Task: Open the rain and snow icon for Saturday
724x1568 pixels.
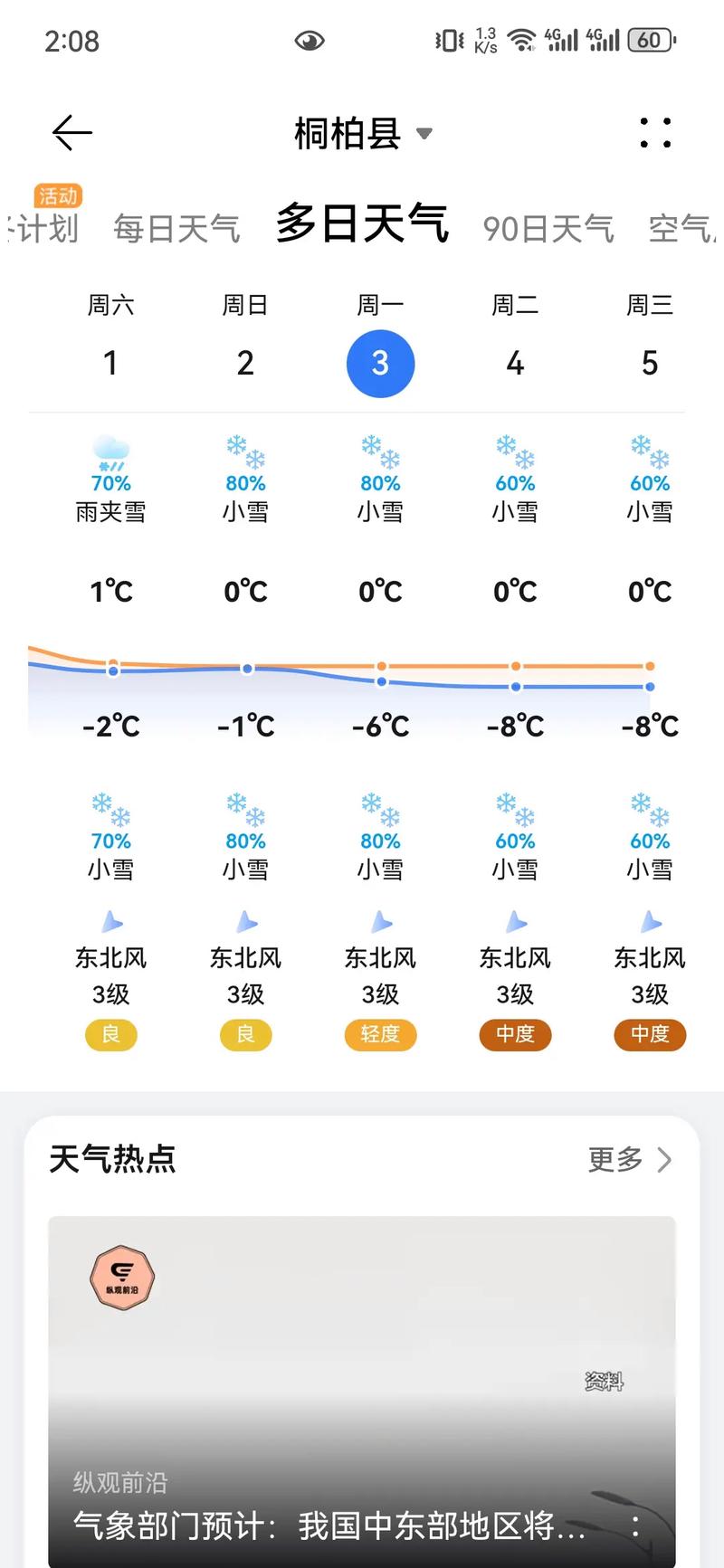Action: click(110, 451)
